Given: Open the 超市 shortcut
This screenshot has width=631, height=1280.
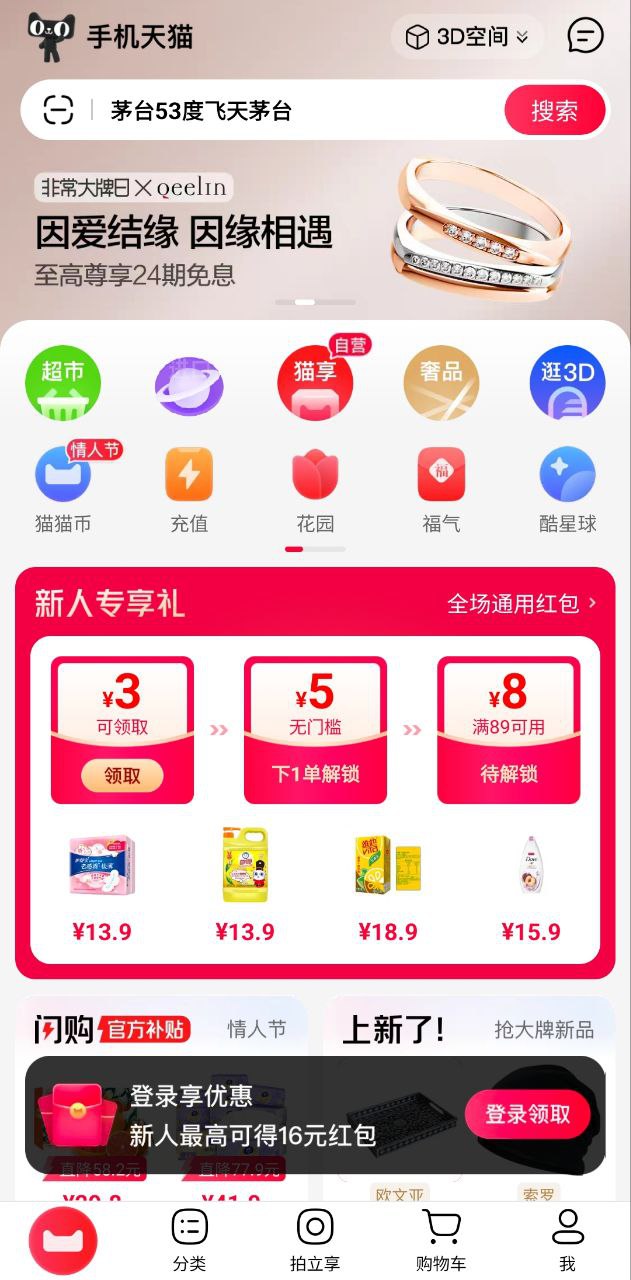Looking at the screenshot, I should tap(63, 383).
